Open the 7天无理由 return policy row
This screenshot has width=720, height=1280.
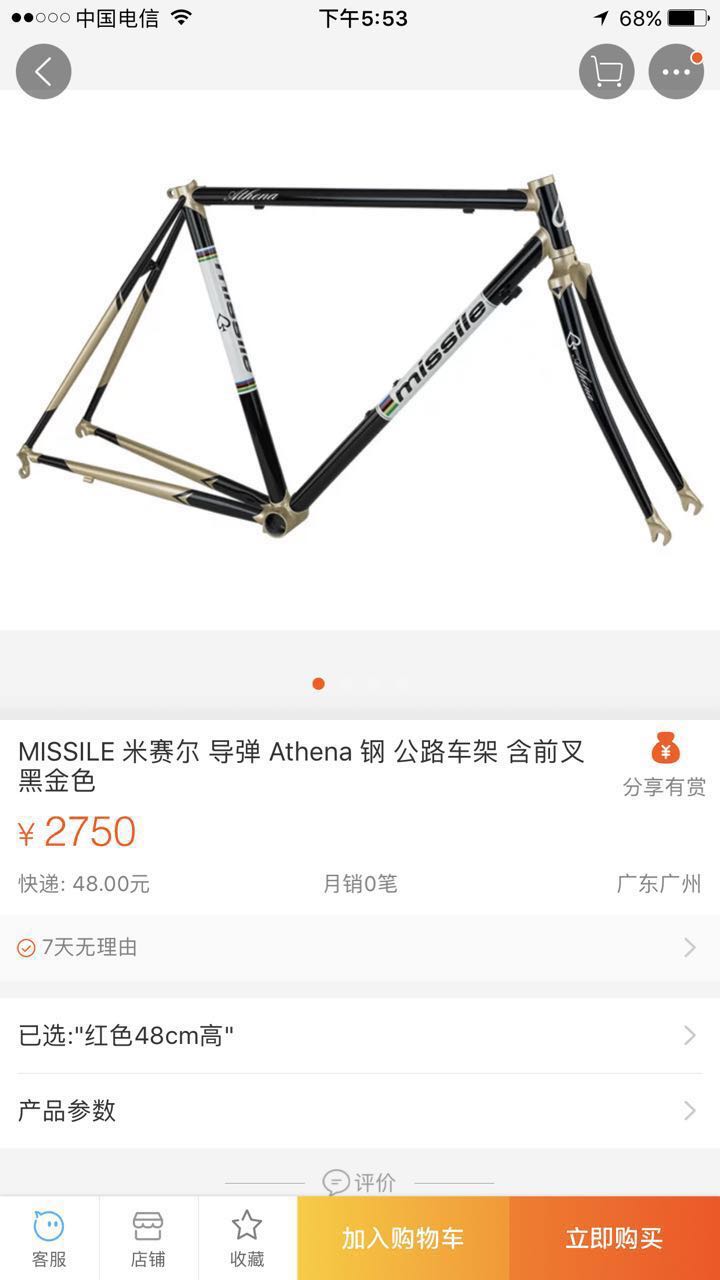360,947
